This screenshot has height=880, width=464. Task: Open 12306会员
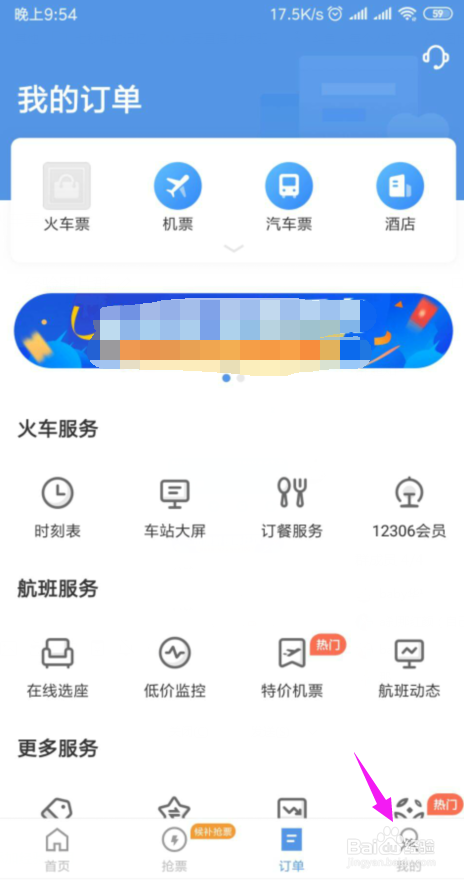tap(410, 507)
